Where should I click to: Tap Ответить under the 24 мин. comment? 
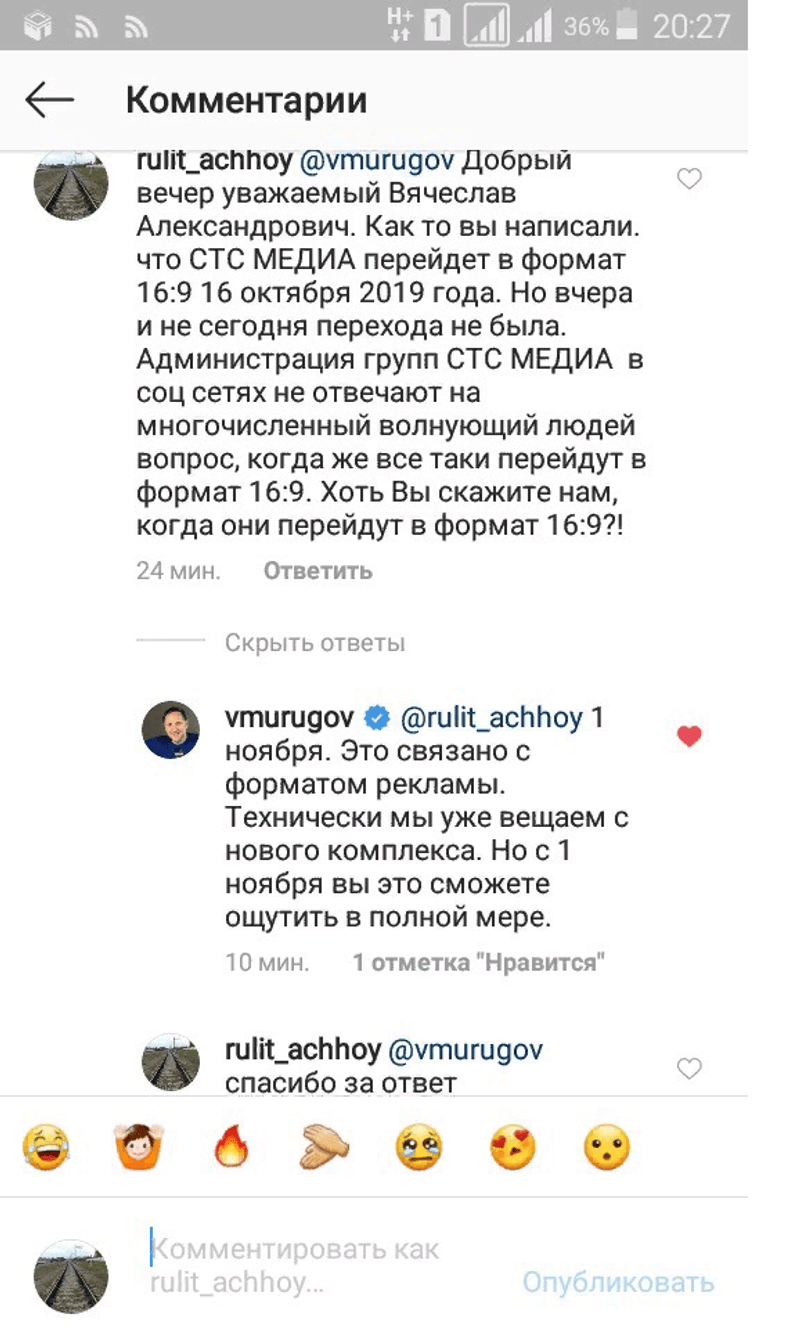(x=318, y=571)
